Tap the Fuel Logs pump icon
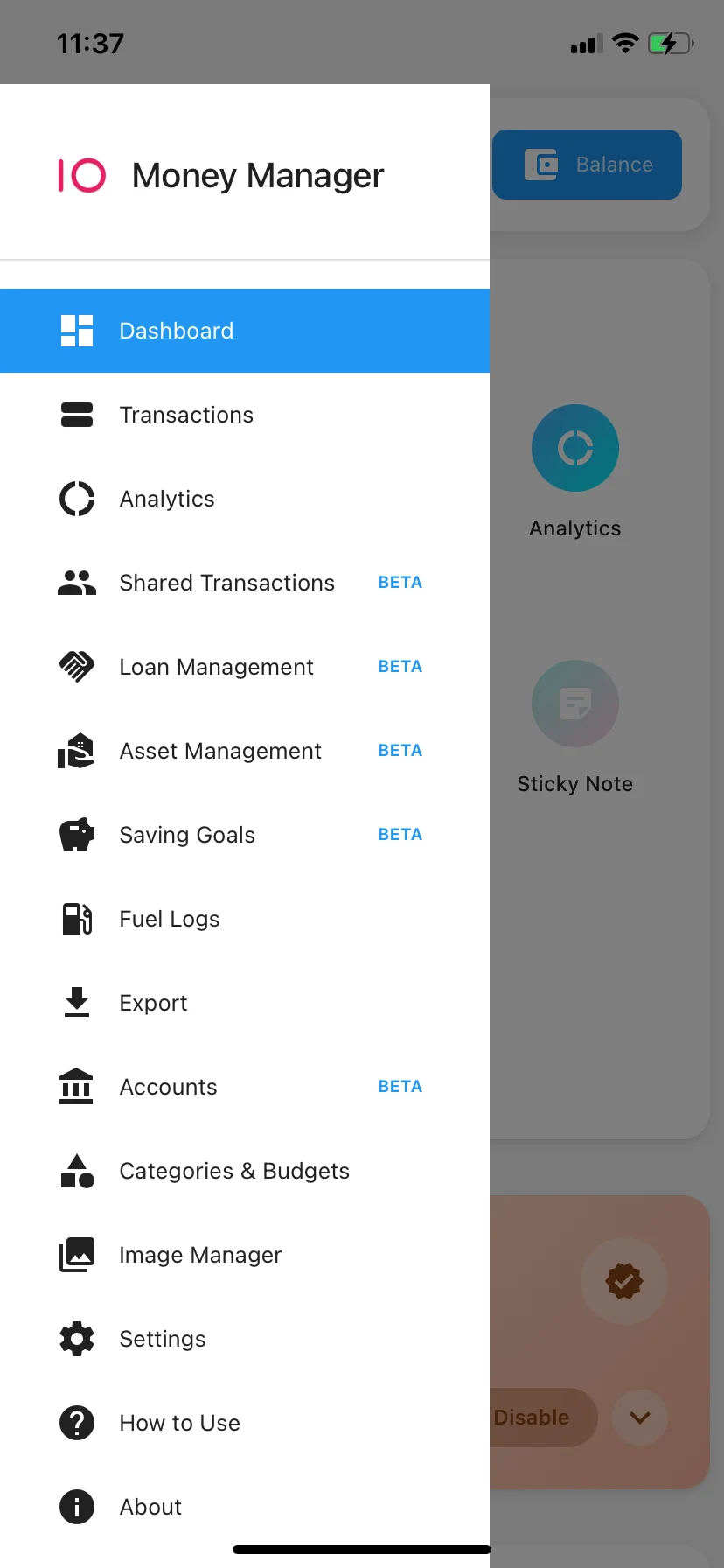The height and width of the screenshot is (1568, 724). (x=77, y=918)
